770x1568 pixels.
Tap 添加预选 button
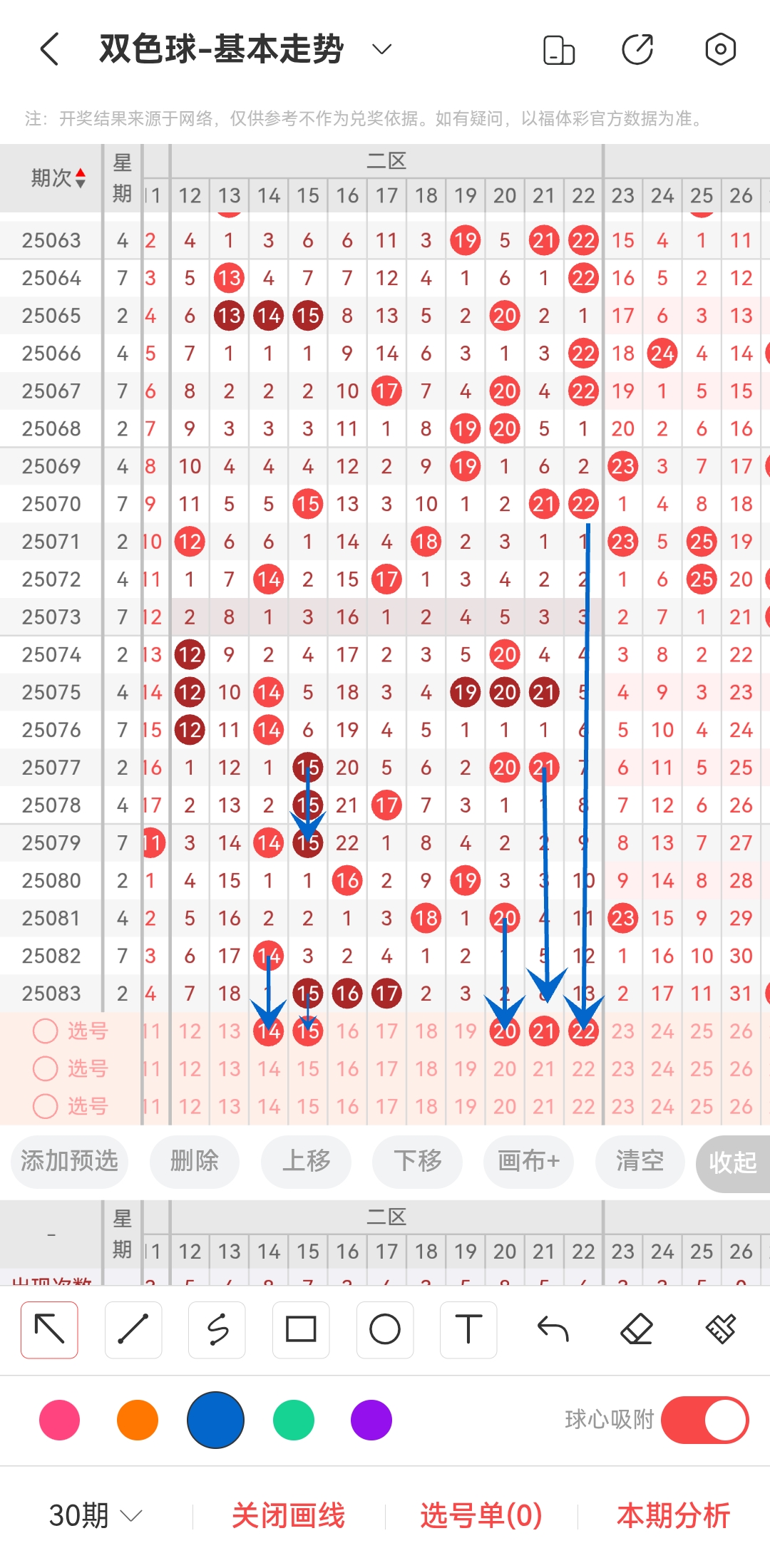click(x=69, y=1161)
